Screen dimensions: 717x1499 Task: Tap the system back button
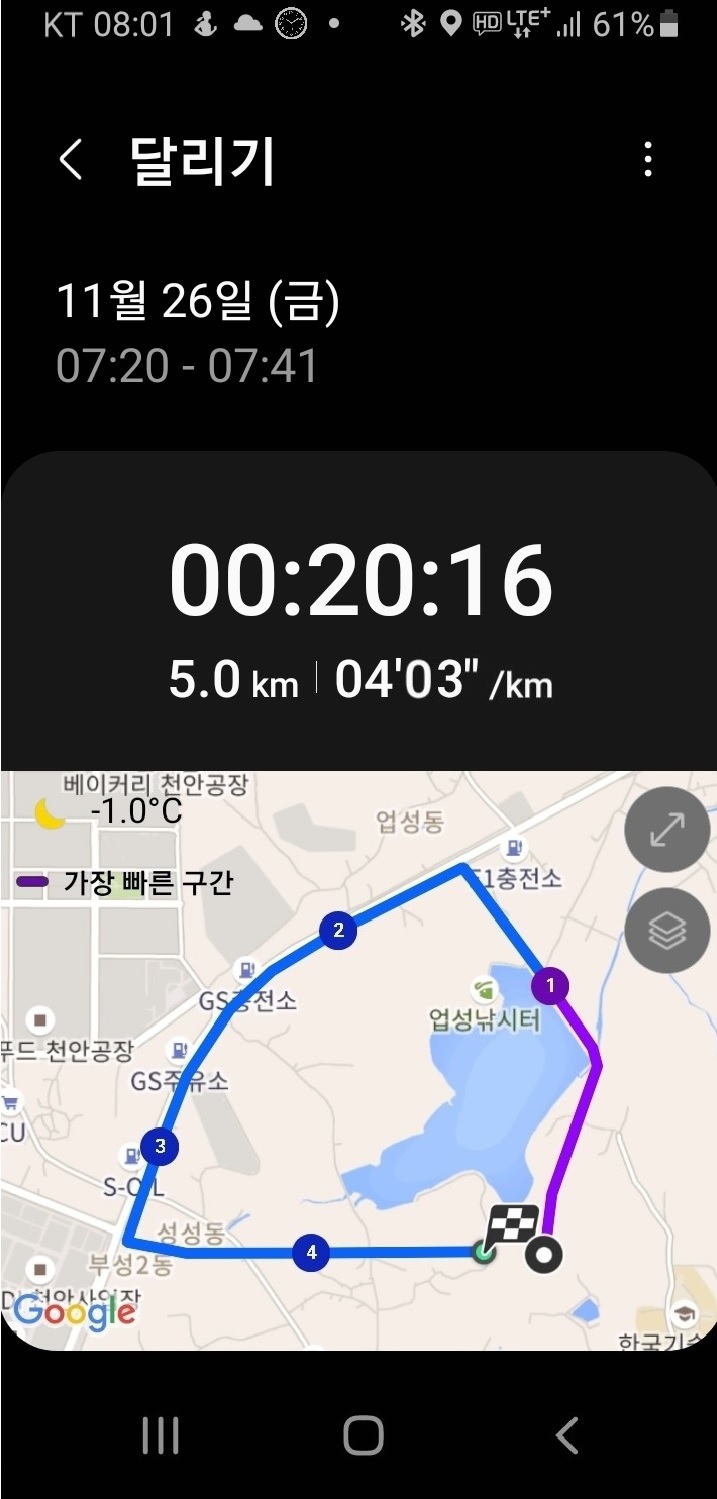click(566, 1436)
